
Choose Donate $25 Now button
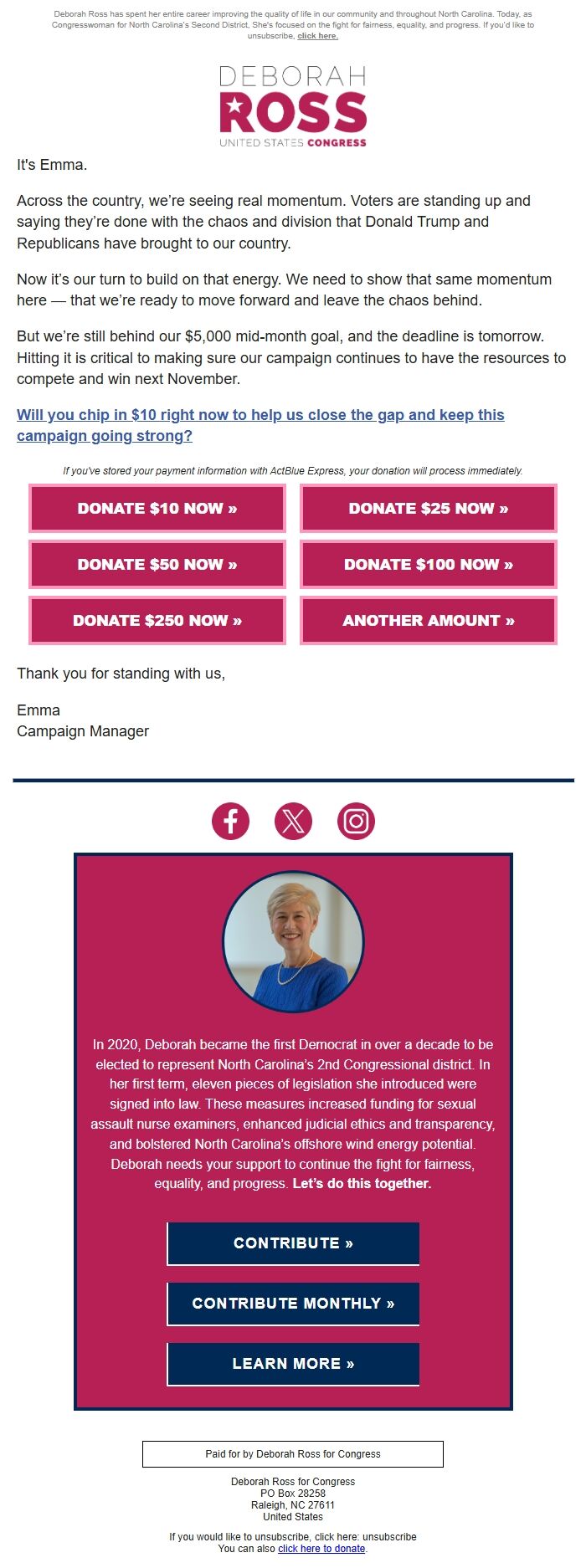click(429, 509)
